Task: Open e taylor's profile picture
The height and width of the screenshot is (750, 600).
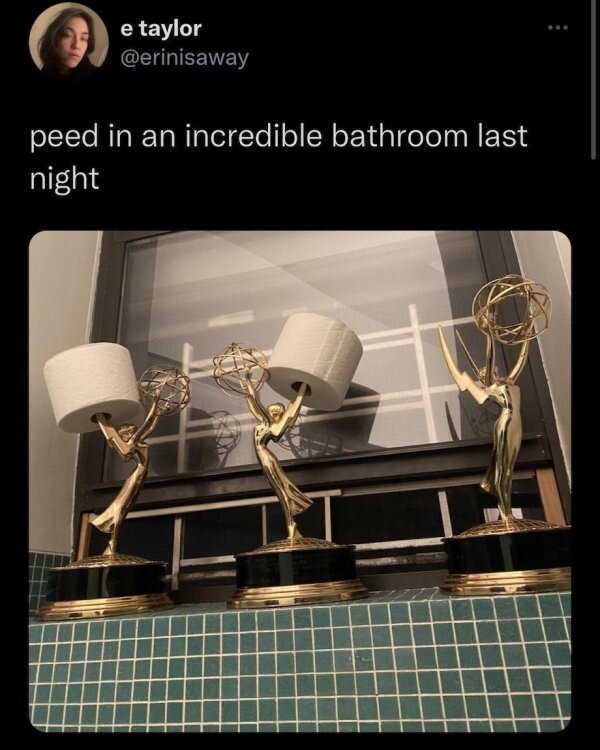Action: [x=69, y=41]
